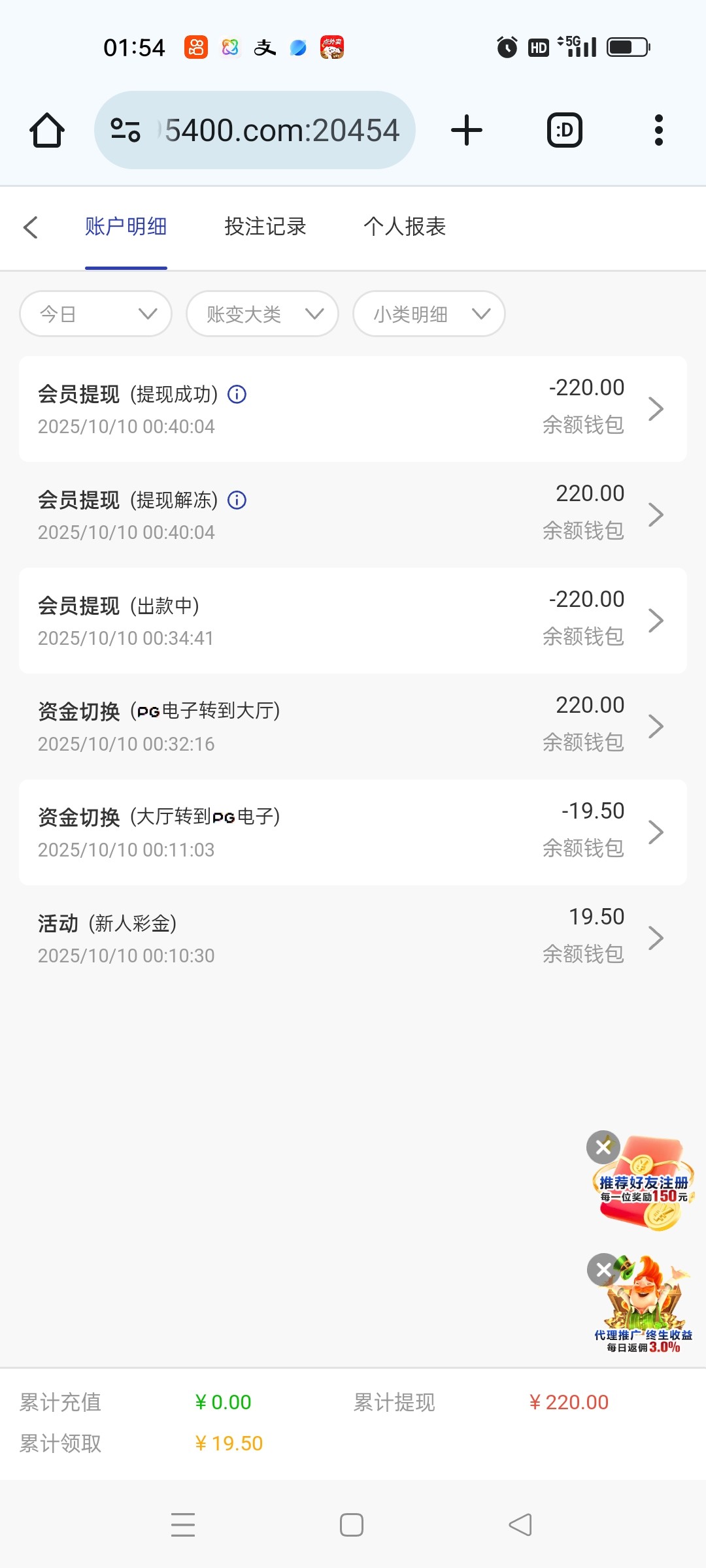This screenshot has width=706, height=1568.
Task: Switch to the 投注记录 tab
Action: (x=265, y=227)
